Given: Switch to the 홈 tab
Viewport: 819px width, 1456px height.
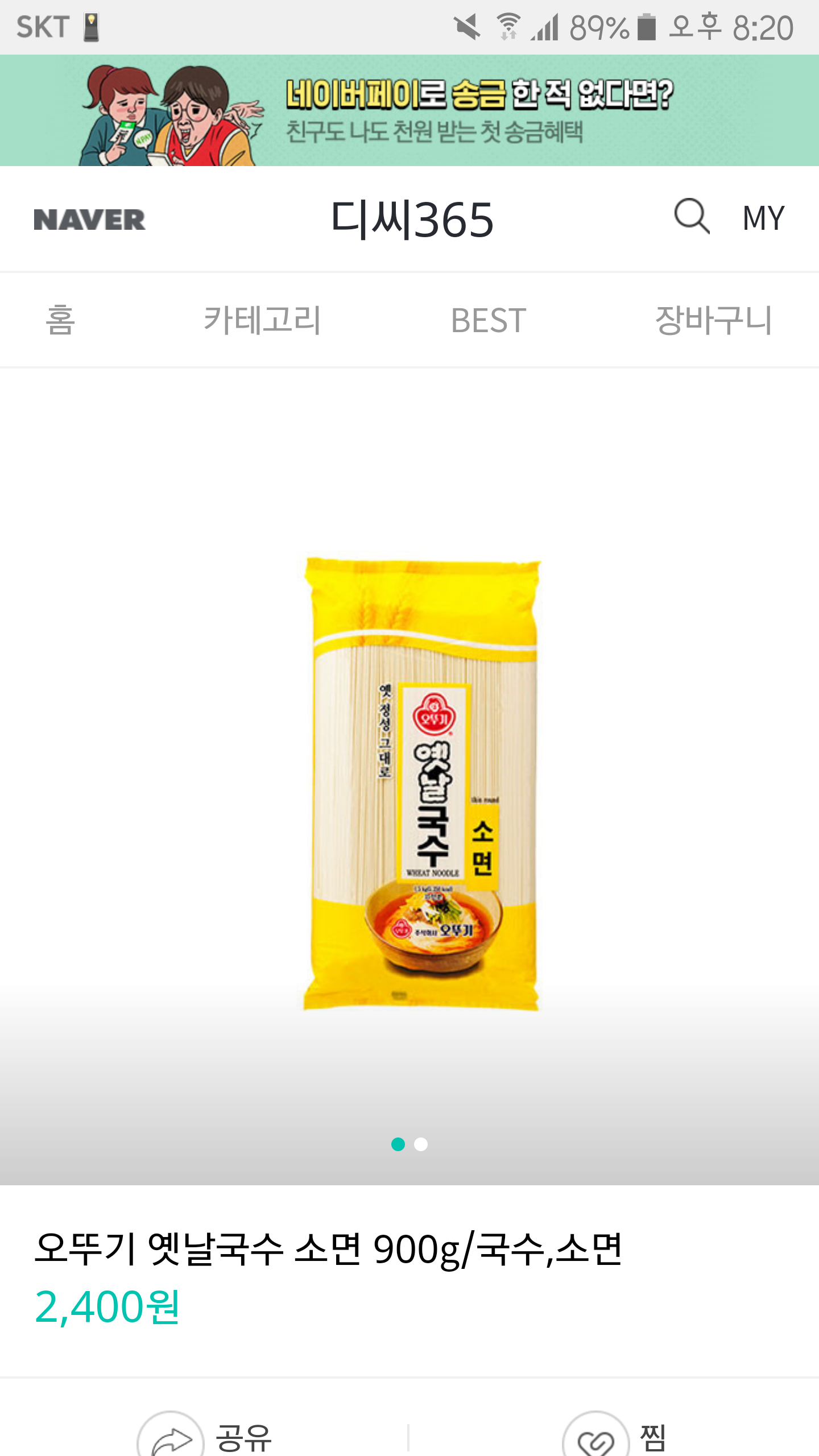Looking at the screenshot, I should [x=60, y=320].
